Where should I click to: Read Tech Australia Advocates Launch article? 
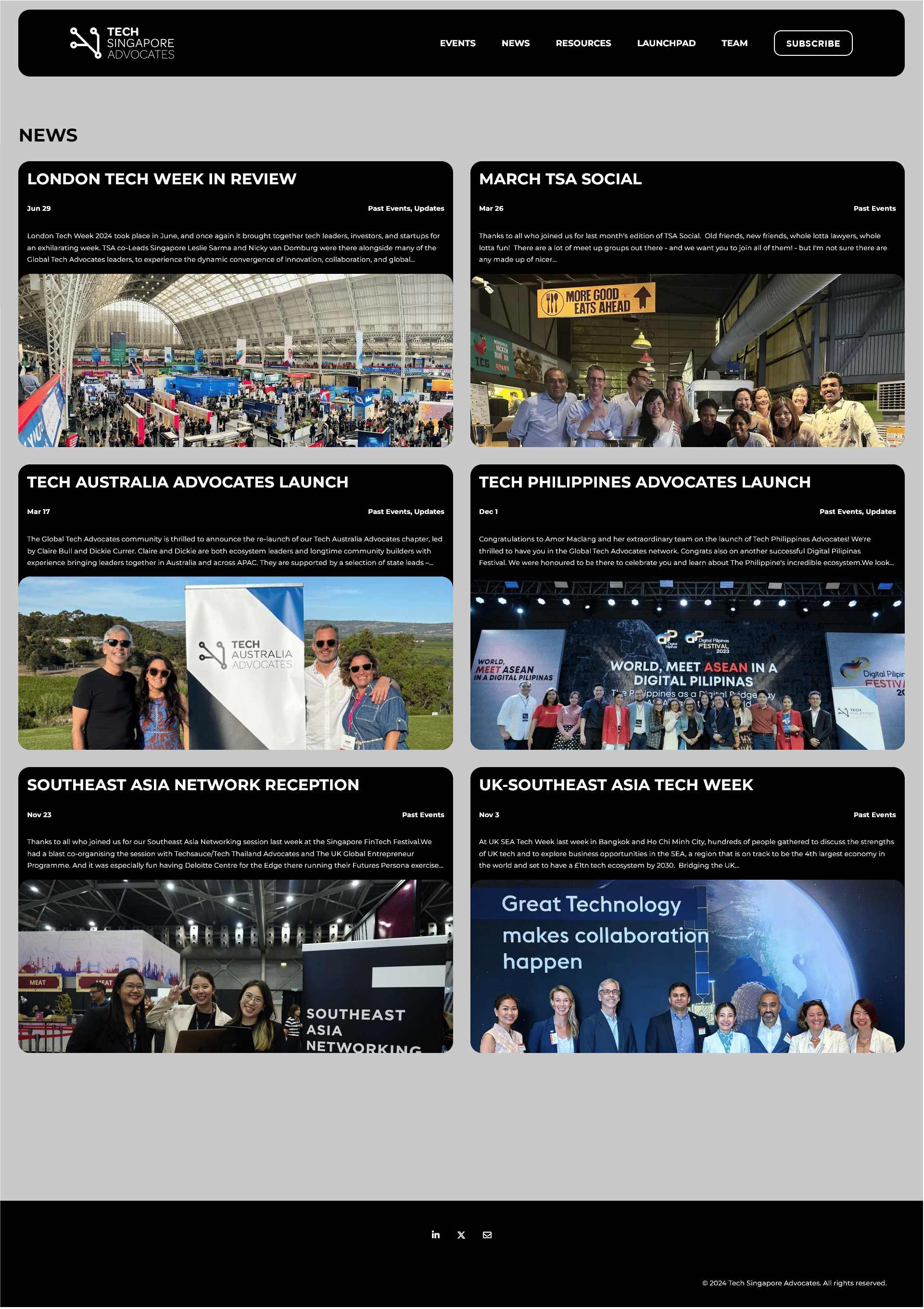[188, 482]
